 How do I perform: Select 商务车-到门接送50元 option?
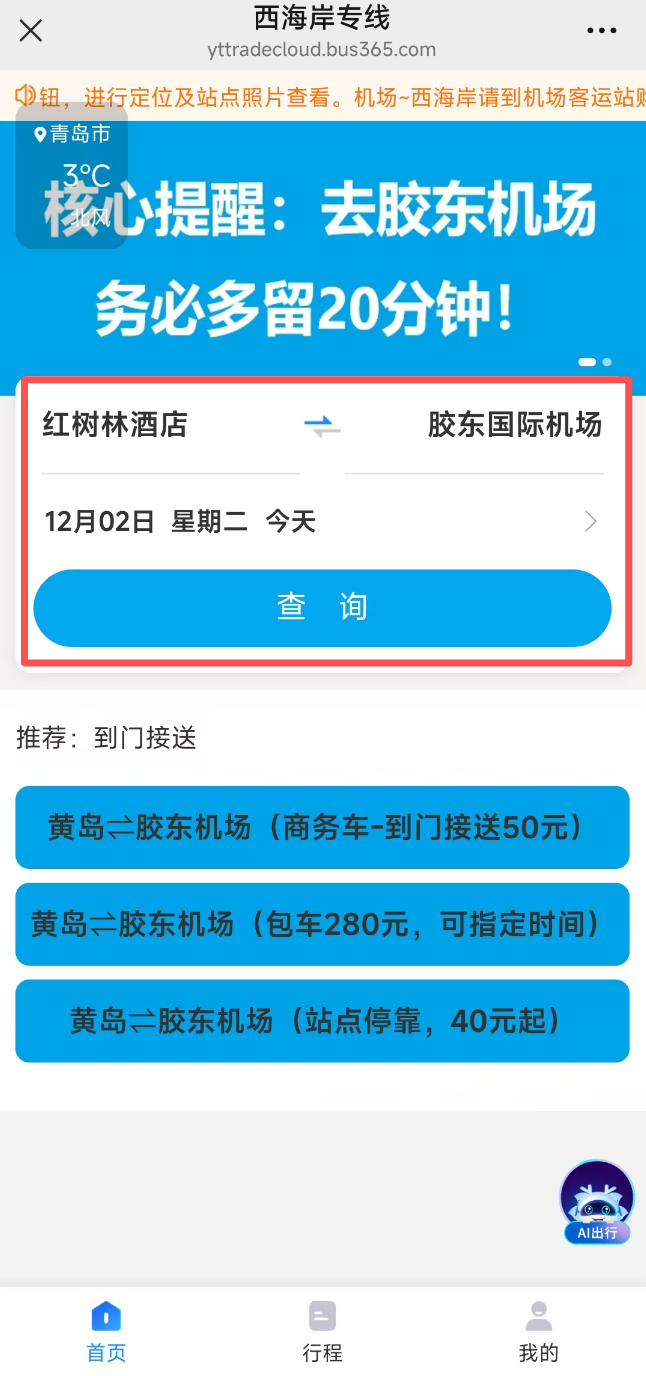[322, 827]
